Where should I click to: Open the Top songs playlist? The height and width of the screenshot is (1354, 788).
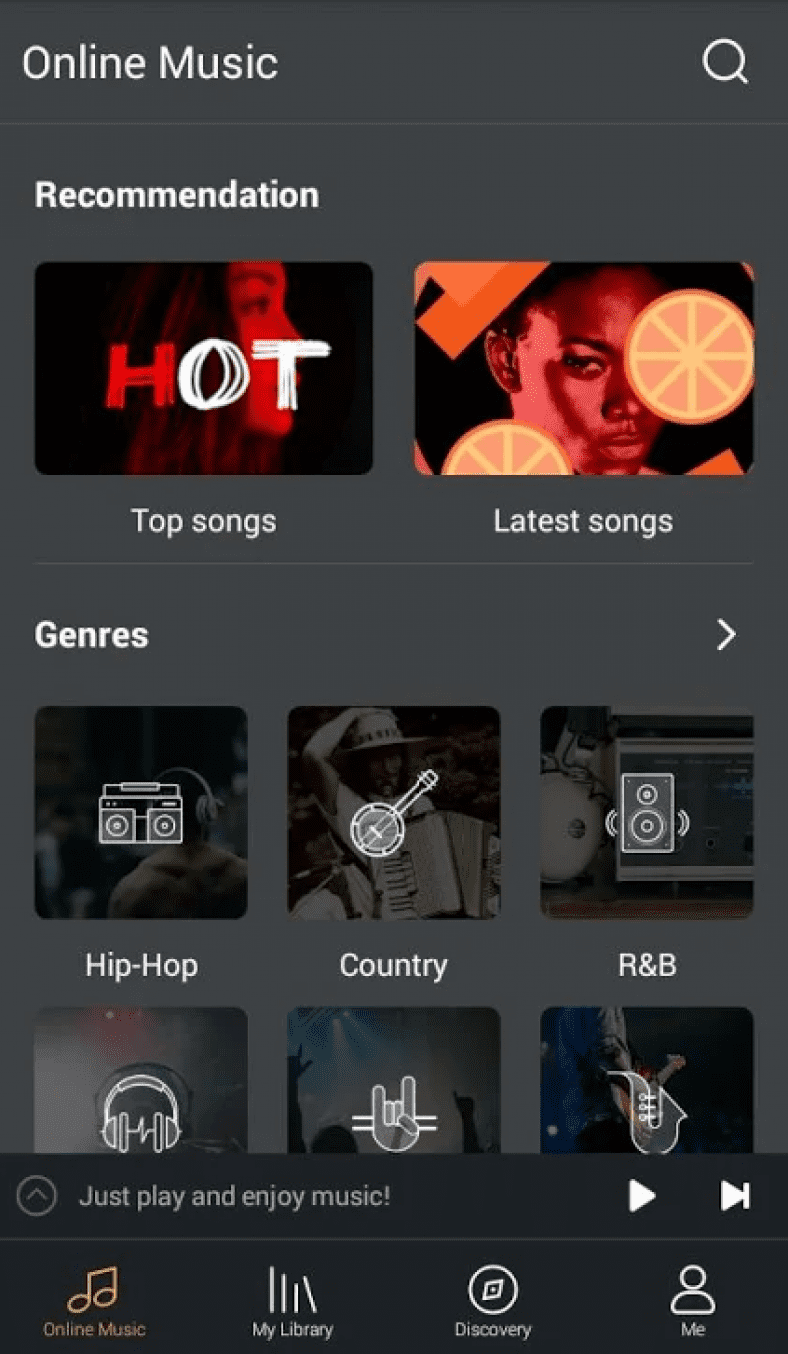click(203, 368)
